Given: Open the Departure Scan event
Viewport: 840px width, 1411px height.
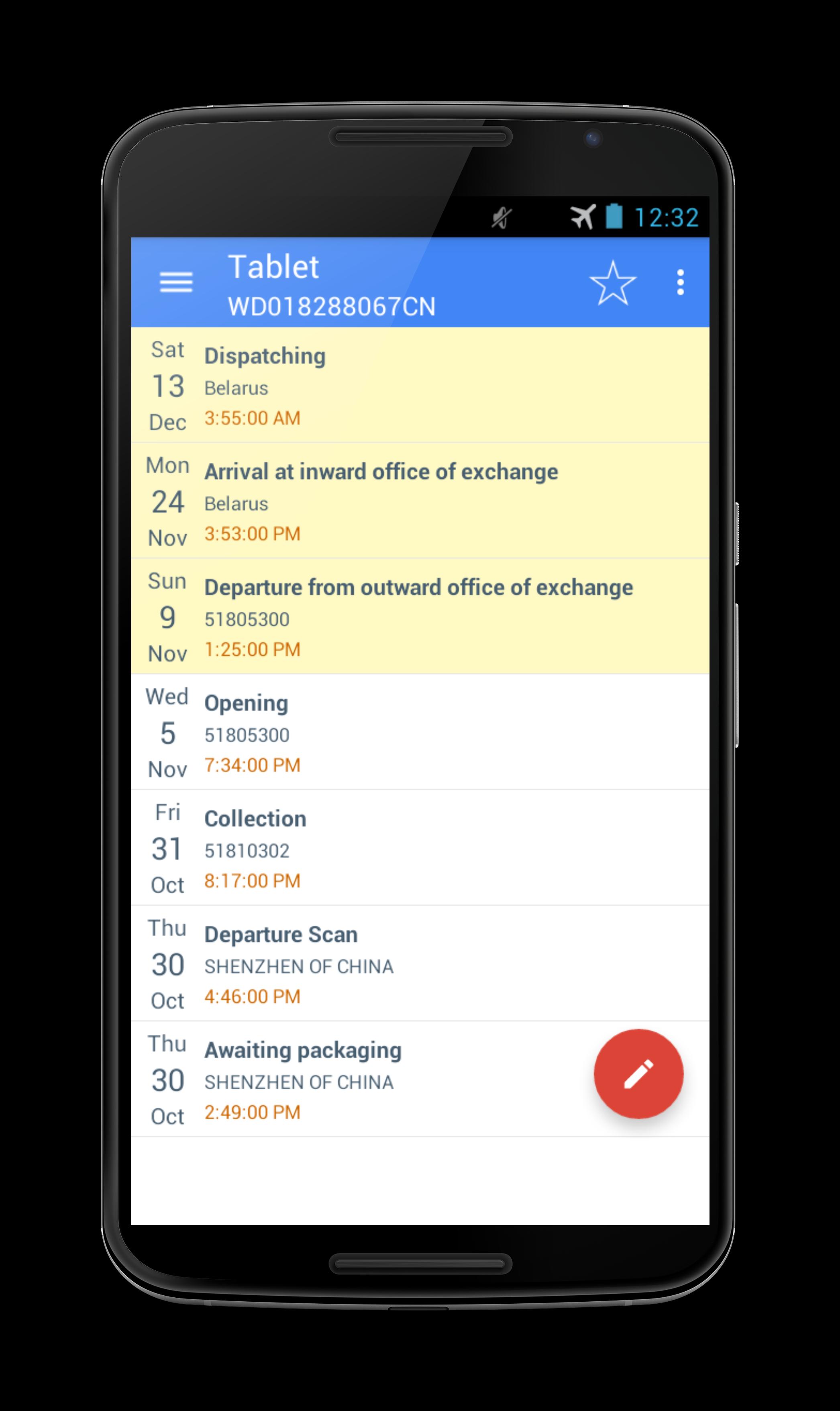Looking at the screenshot, I should (x=420, y=964).
